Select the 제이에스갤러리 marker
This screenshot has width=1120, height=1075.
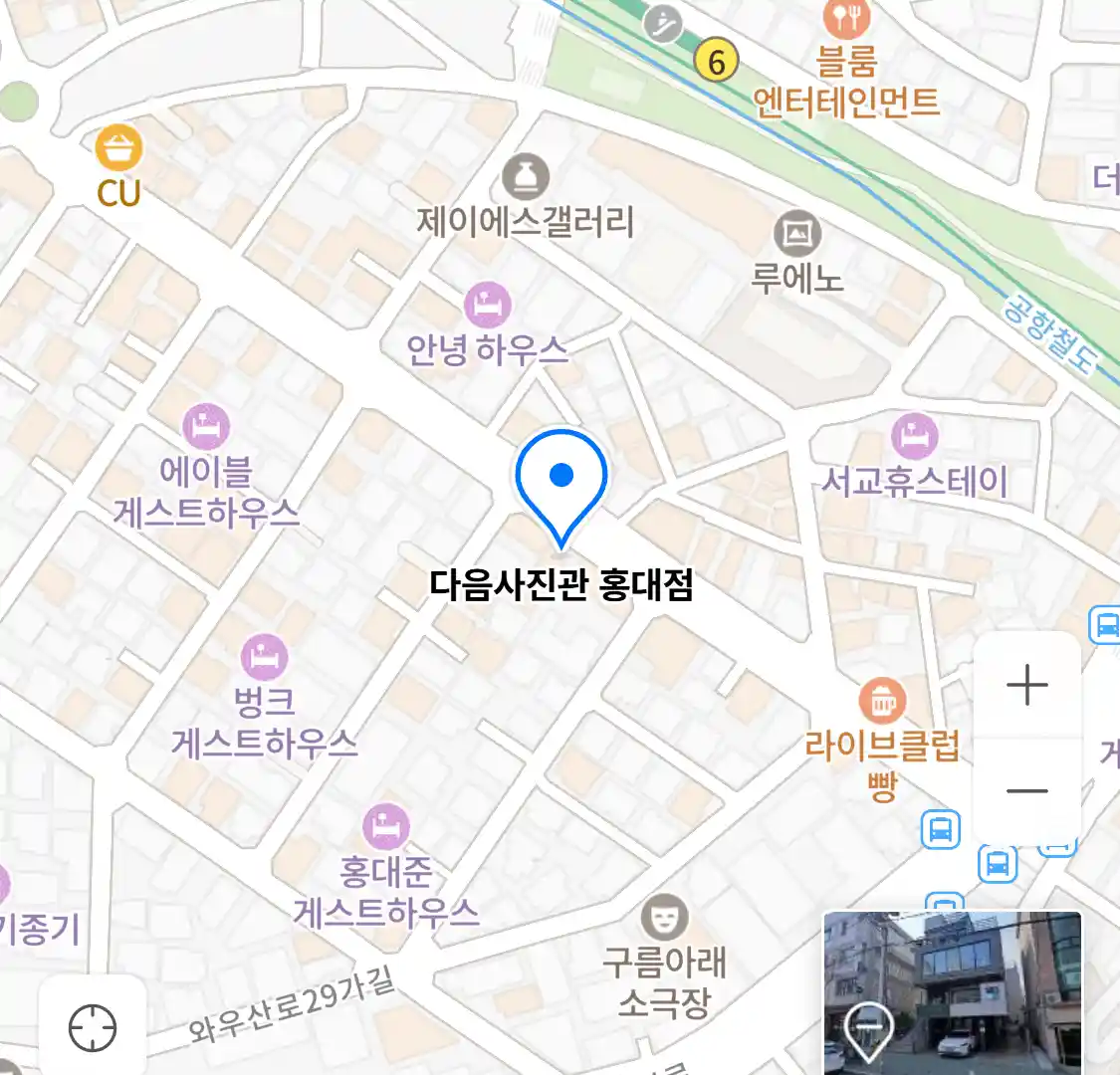click(525, 178)
